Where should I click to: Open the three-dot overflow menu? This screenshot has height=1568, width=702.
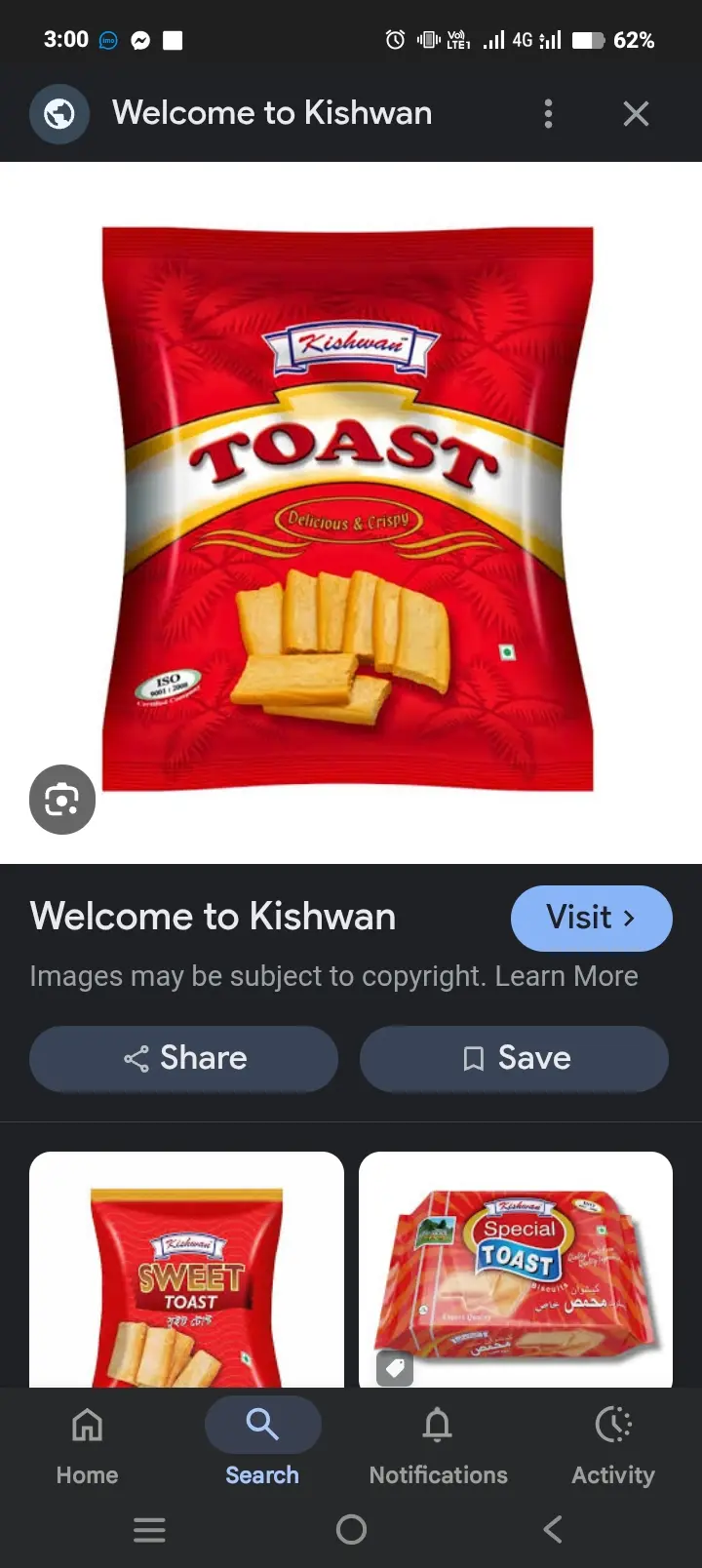pos(548,114)
